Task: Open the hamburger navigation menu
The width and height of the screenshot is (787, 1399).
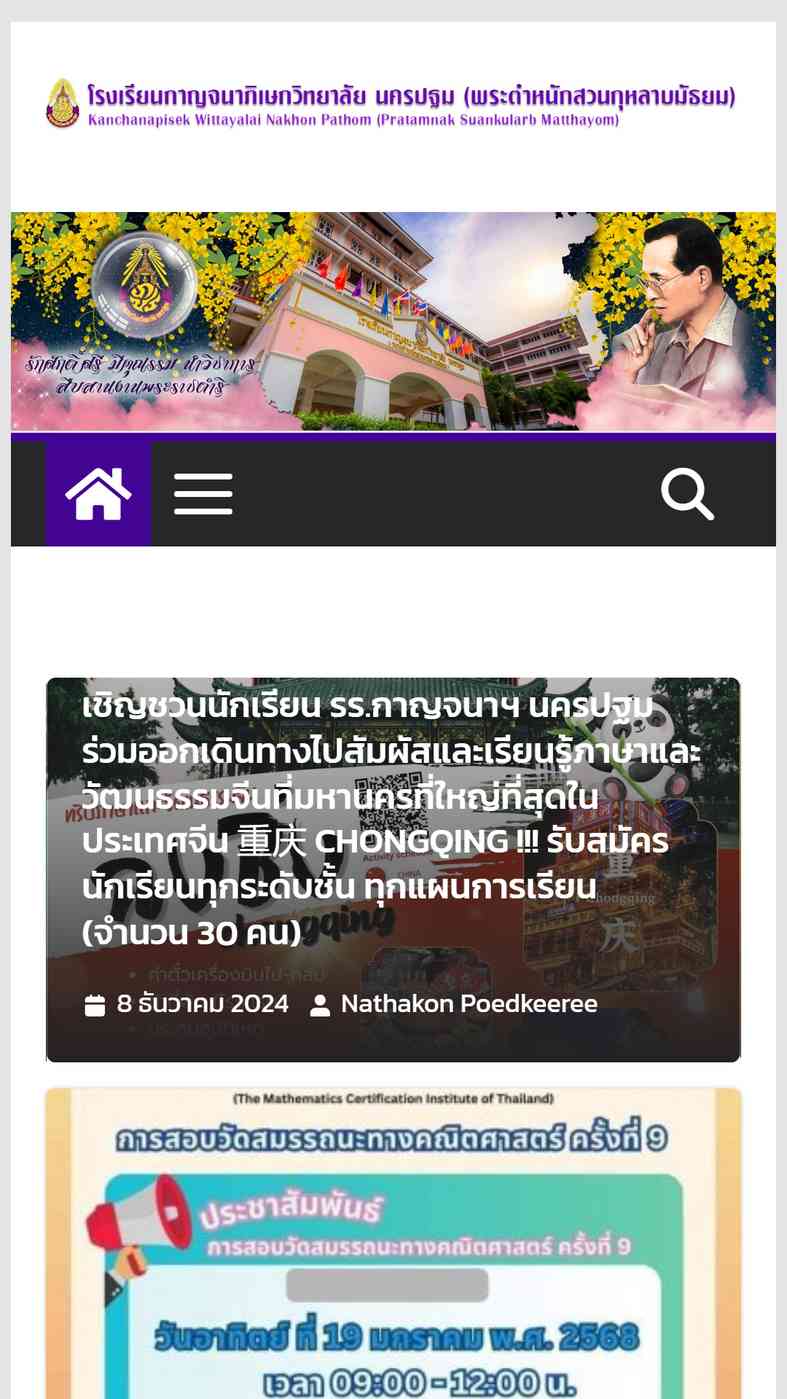Action: [203, 494]
